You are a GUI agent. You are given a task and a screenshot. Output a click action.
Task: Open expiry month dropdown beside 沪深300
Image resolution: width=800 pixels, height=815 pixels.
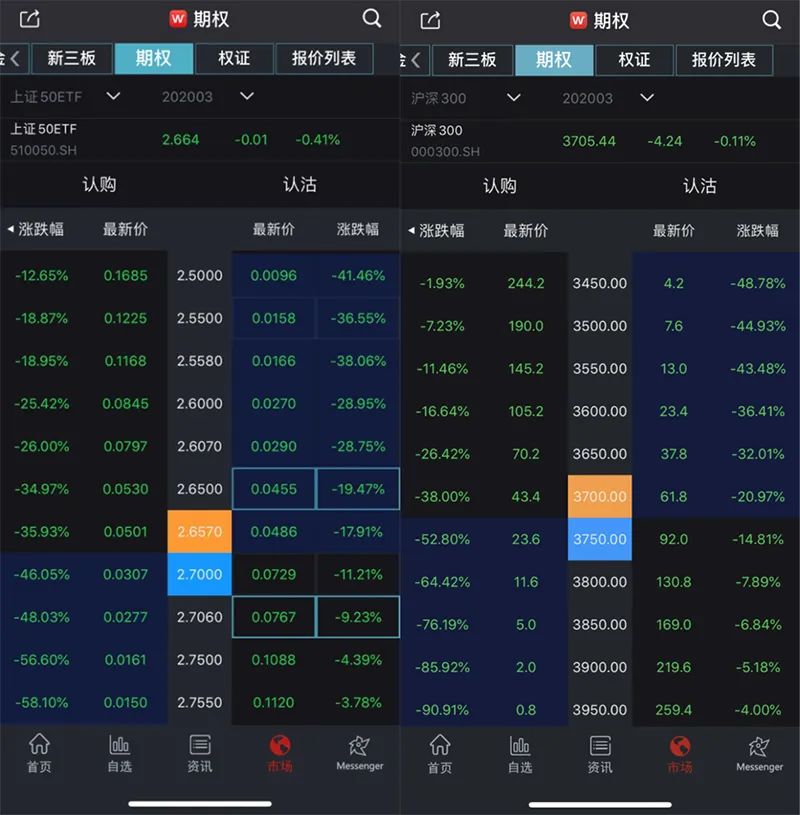coord(646,98)
